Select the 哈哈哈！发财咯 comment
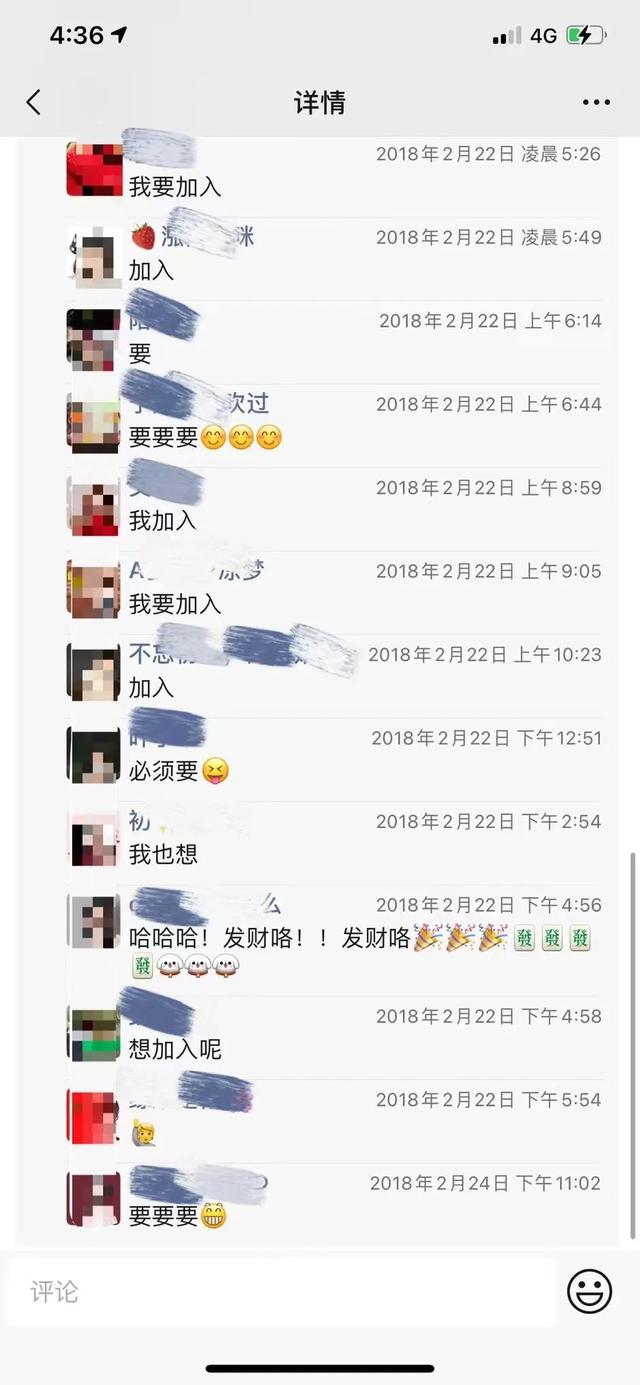This screenshot has height=1385, width=640. click(x=270, y=938)
